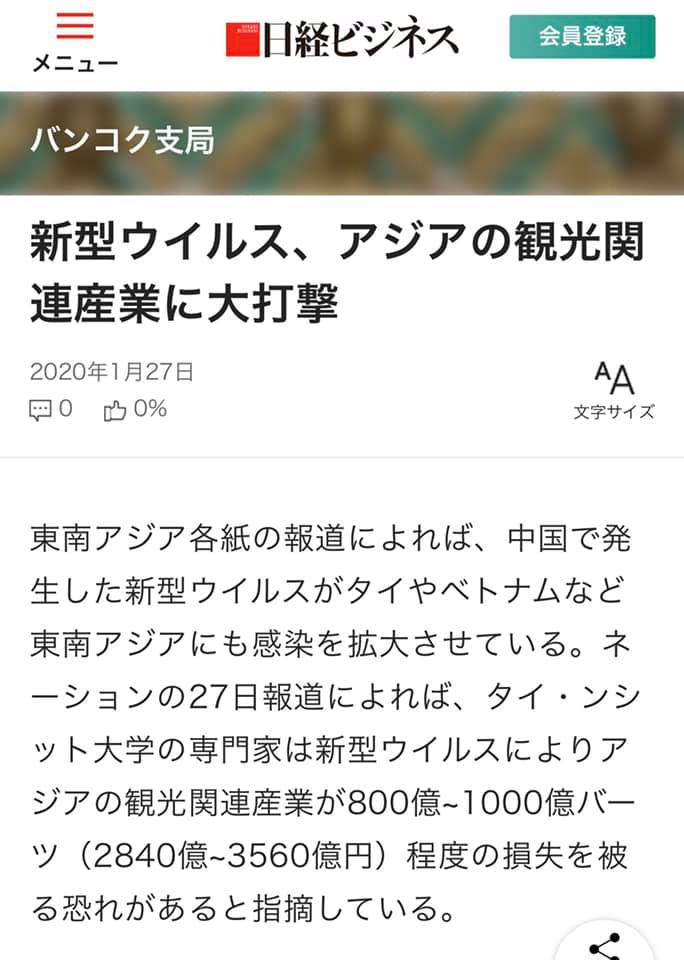
Task: Open the 日経ビジネス home page
Action: 341,39
